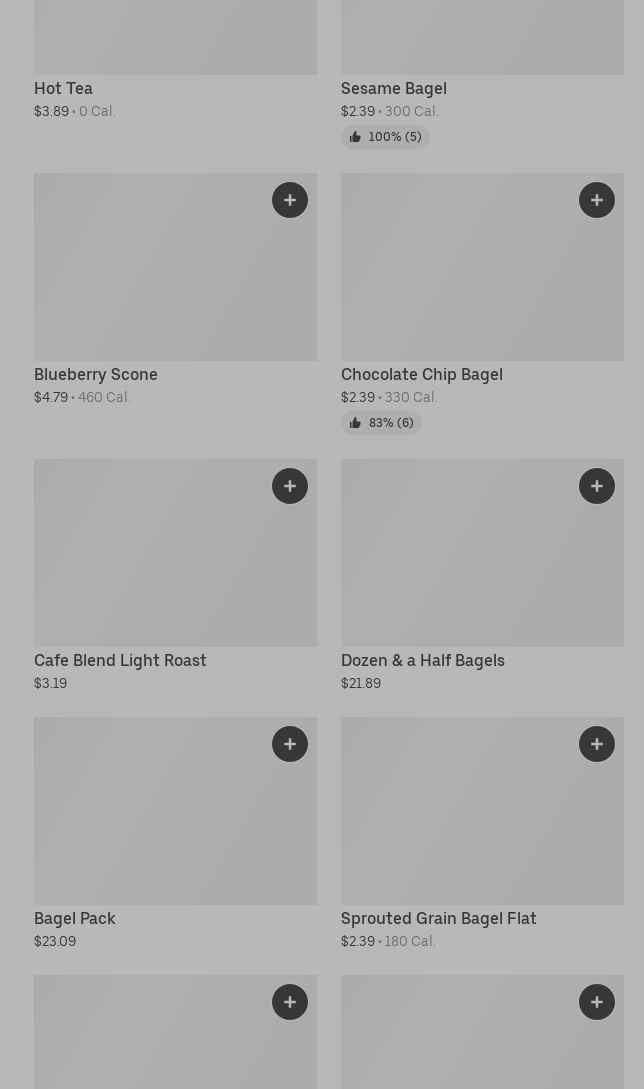The height and width of the screenshot is (1089, 644).
Task: Add Chocolate Chip Bagel to cart
Action: click(x=597, y=200)
